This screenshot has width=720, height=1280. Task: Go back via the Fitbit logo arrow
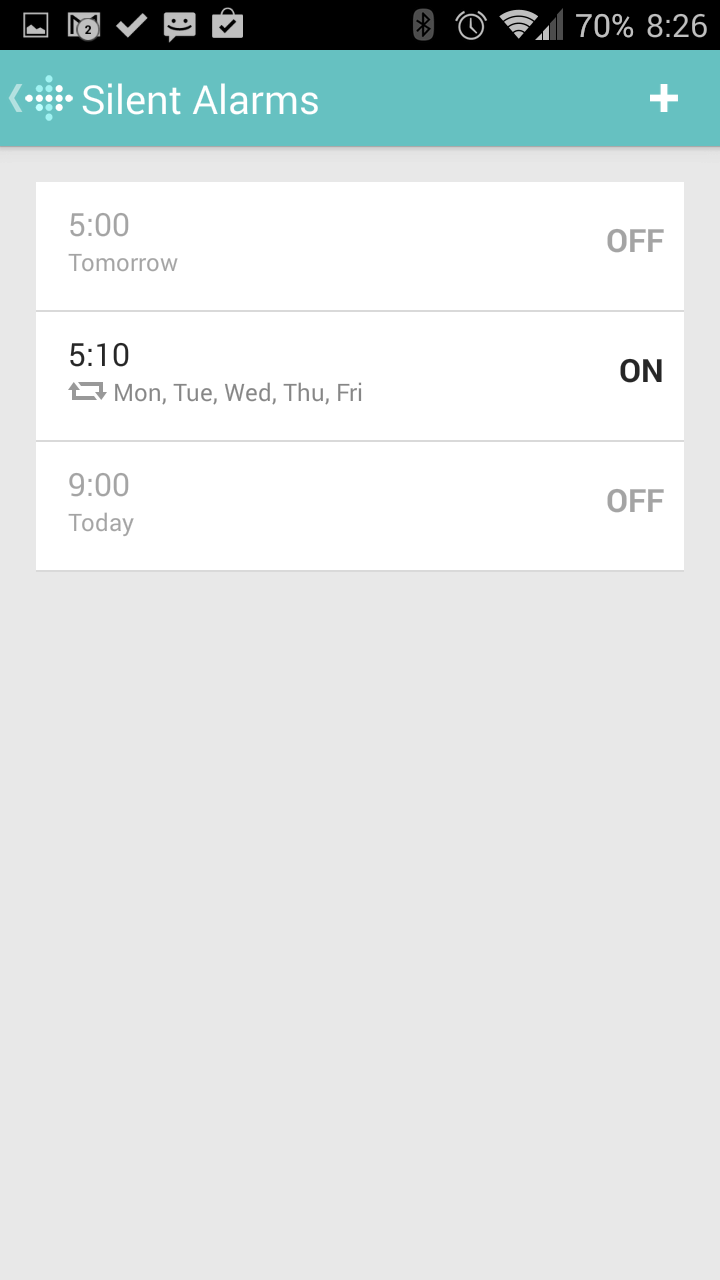point(40,98)
